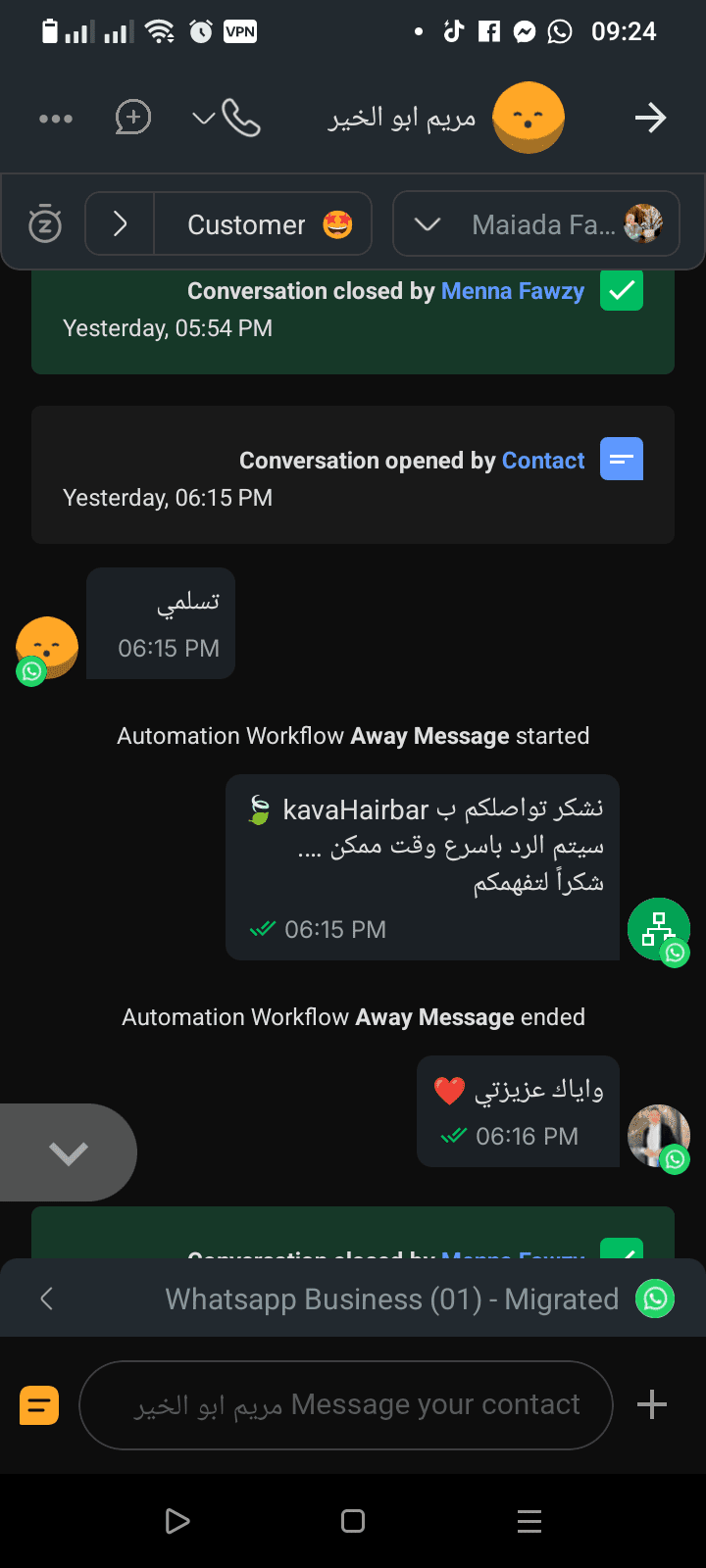The height and width of the screenshot is (1568, 706).
Task: Switch the channel Whatsapp Business (01) - Migrated
Action: click(x=392, y=1298)
